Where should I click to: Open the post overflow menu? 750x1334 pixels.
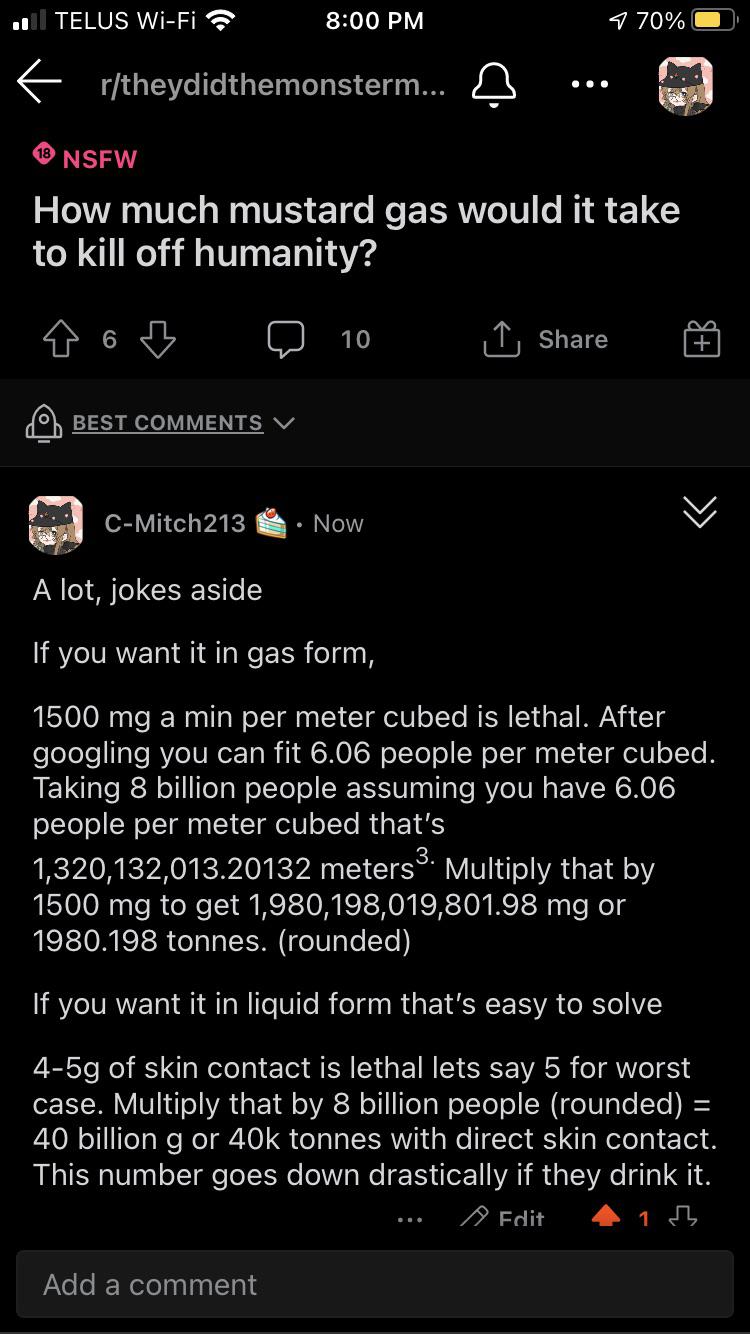(590, 85)
